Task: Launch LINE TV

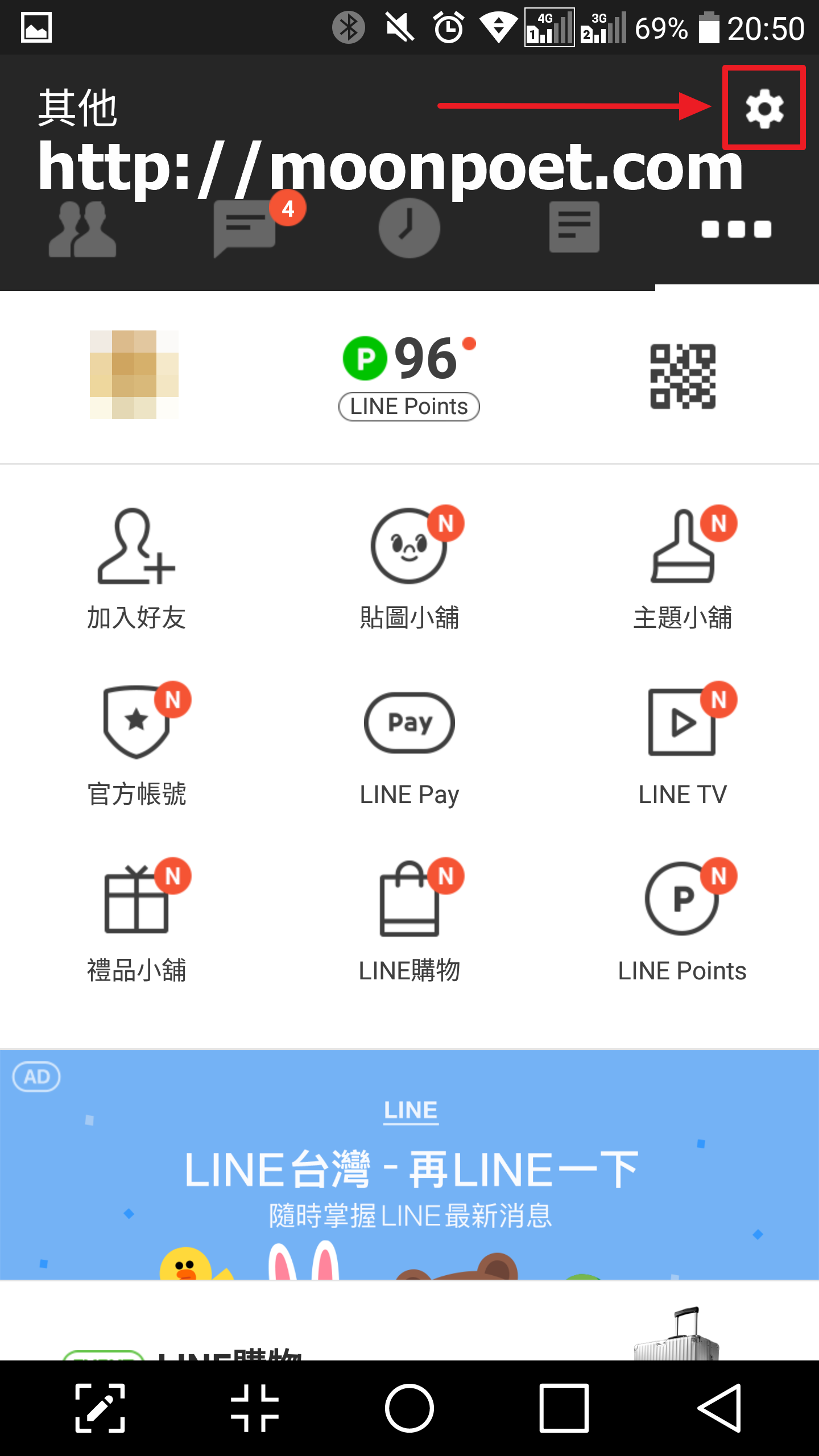Action: (x=682, y=745)
